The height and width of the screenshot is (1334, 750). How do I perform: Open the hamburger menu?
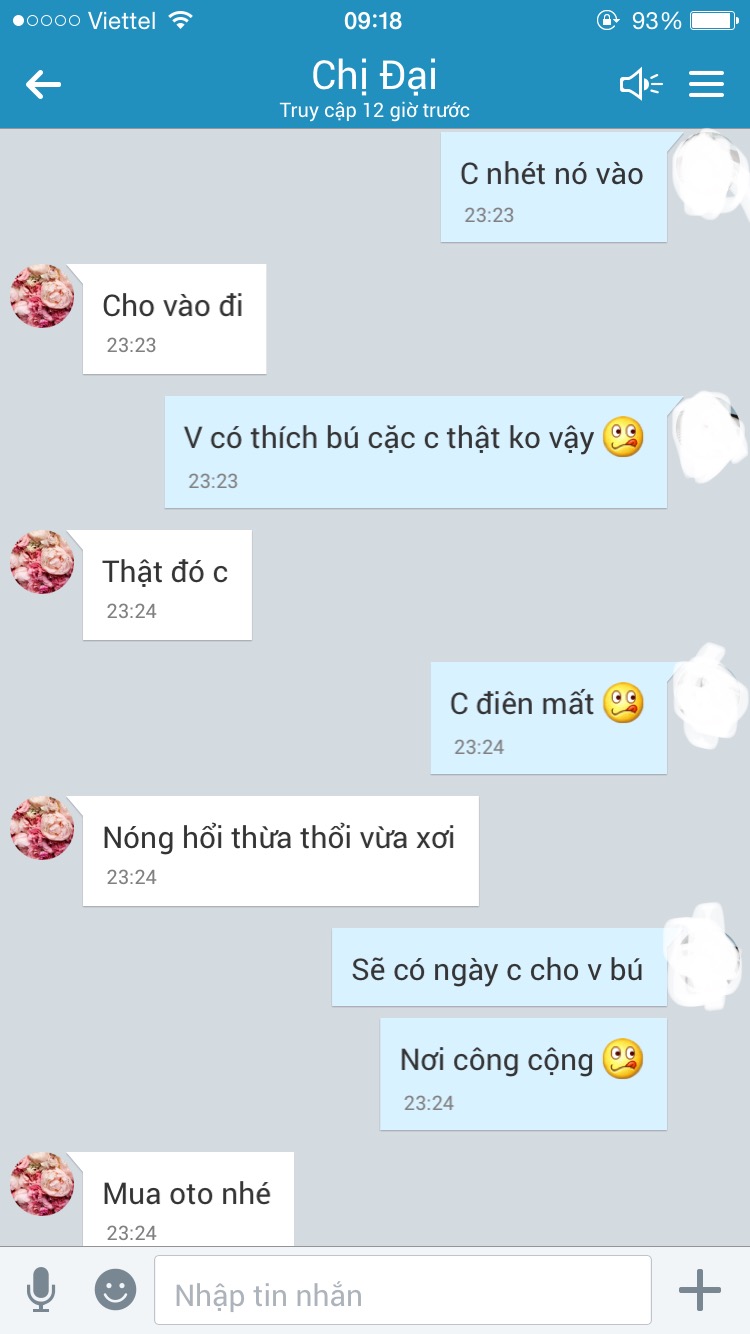[706, 85]
